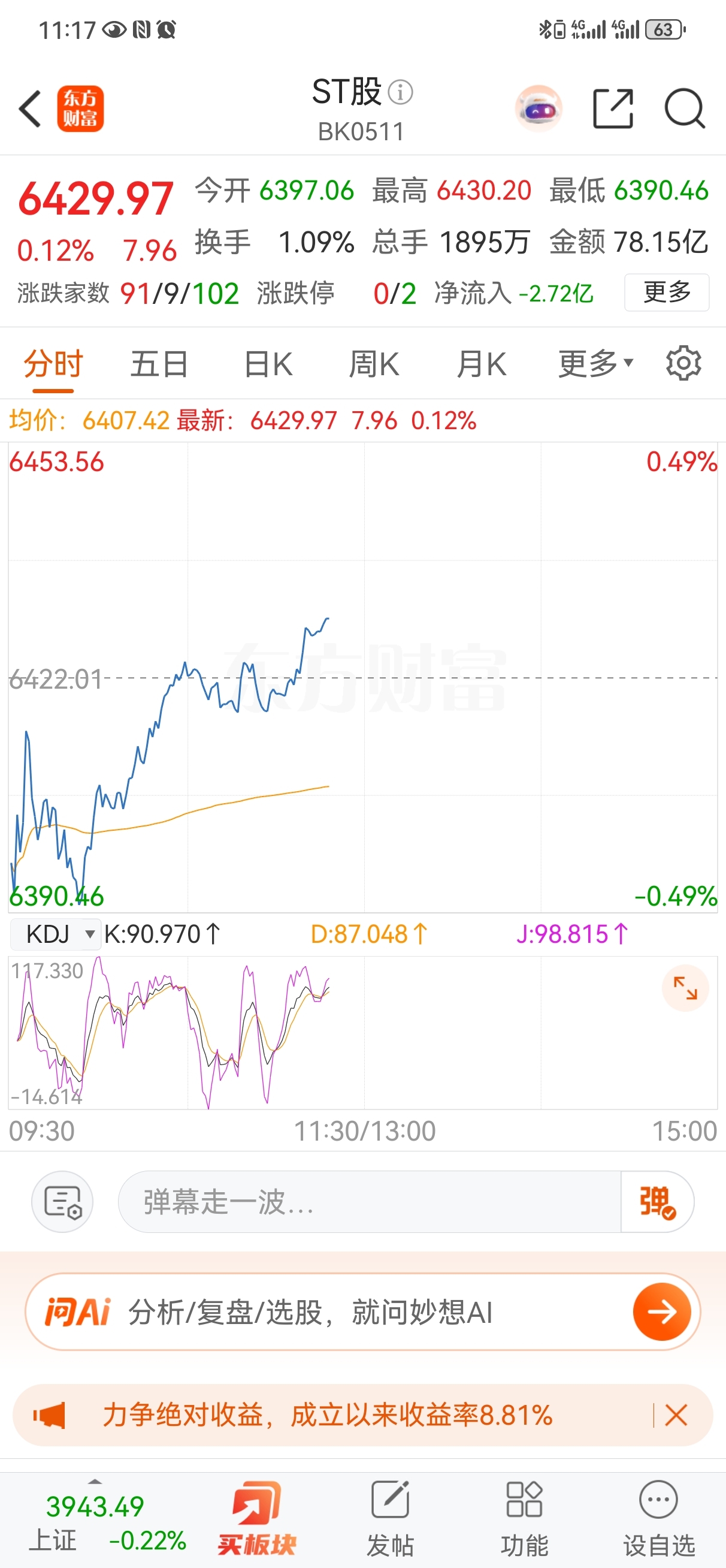Expand the 更多 chart period dropdown
726x1568 pixels.
(596, 364)
